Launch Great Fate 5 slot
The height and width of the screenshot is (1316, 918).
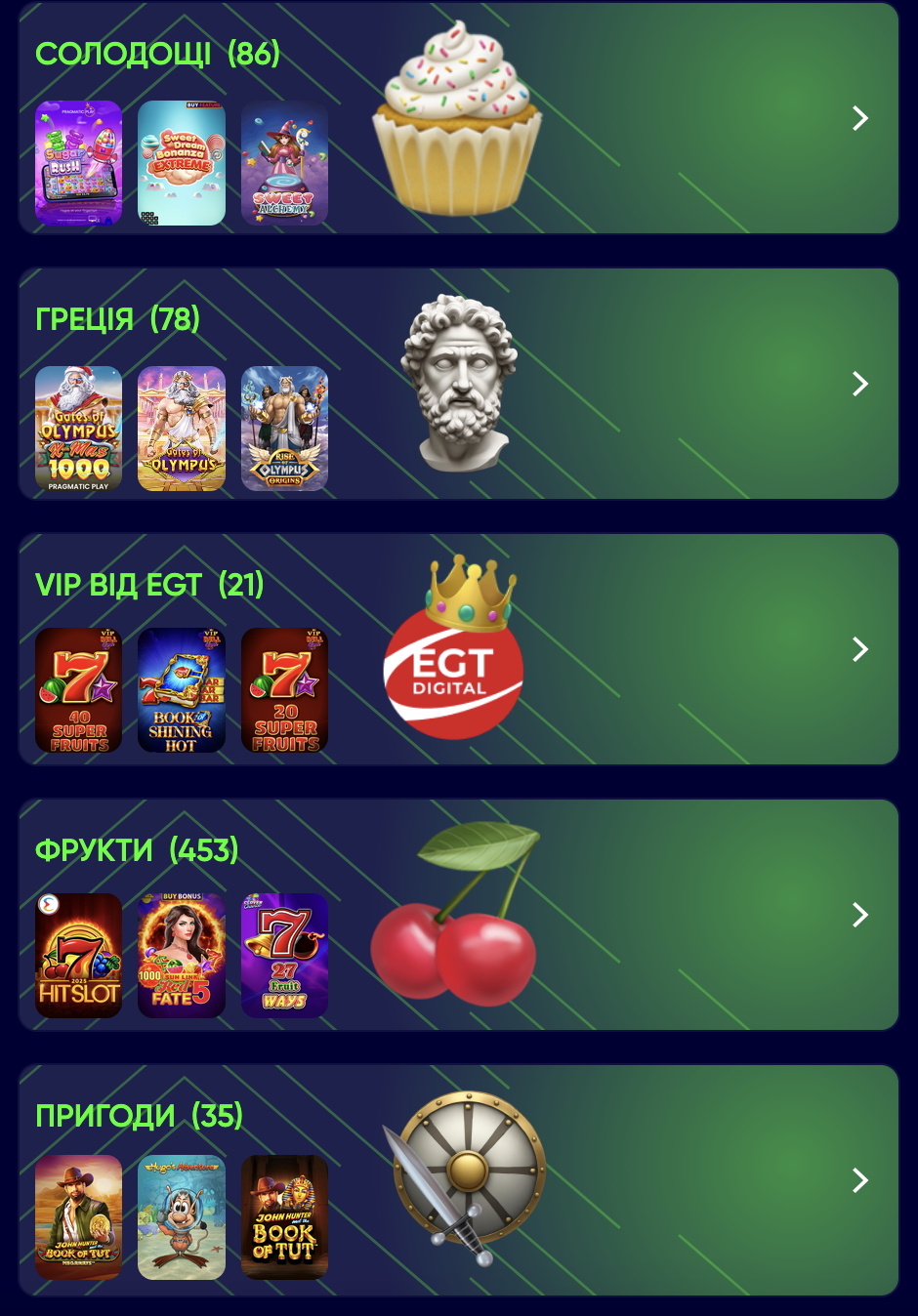point(182,956)
